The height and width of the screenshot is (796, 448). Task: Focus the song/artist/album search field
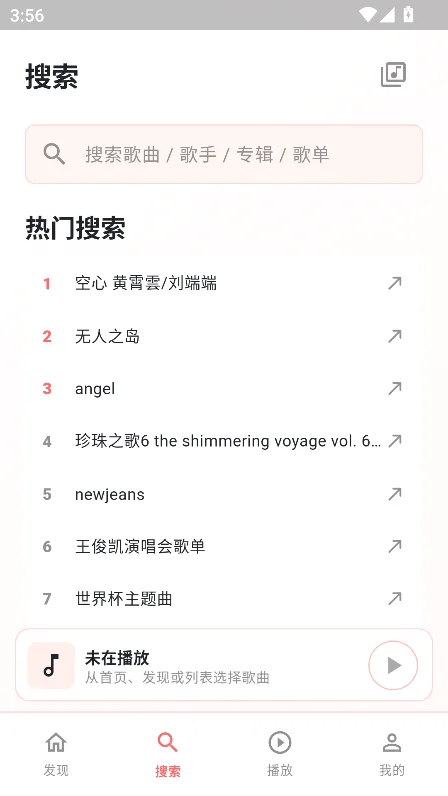click(224, 154)
